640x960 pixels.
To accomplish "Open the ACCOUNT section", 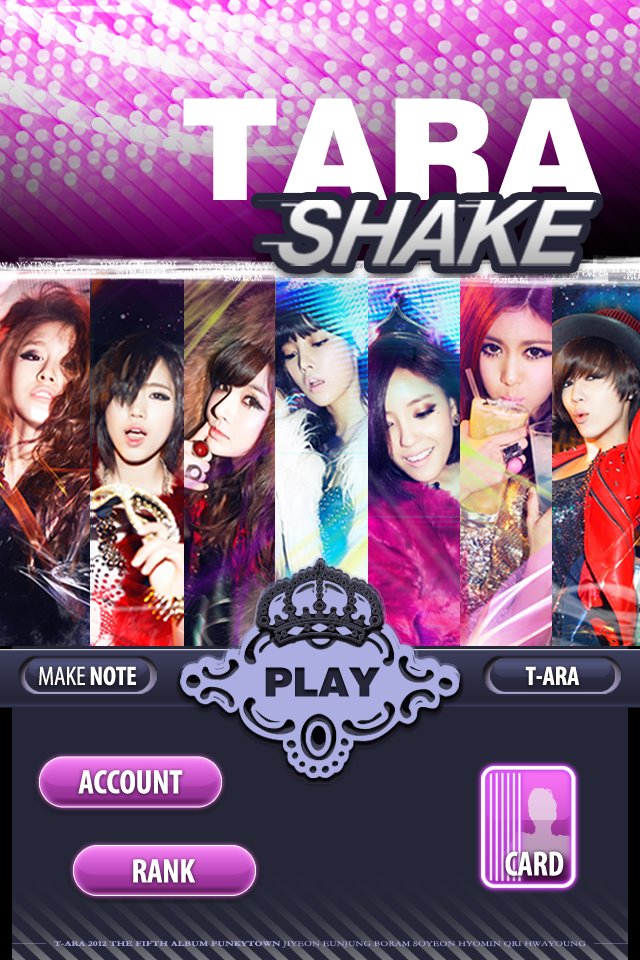I will [x=130, y=782].
